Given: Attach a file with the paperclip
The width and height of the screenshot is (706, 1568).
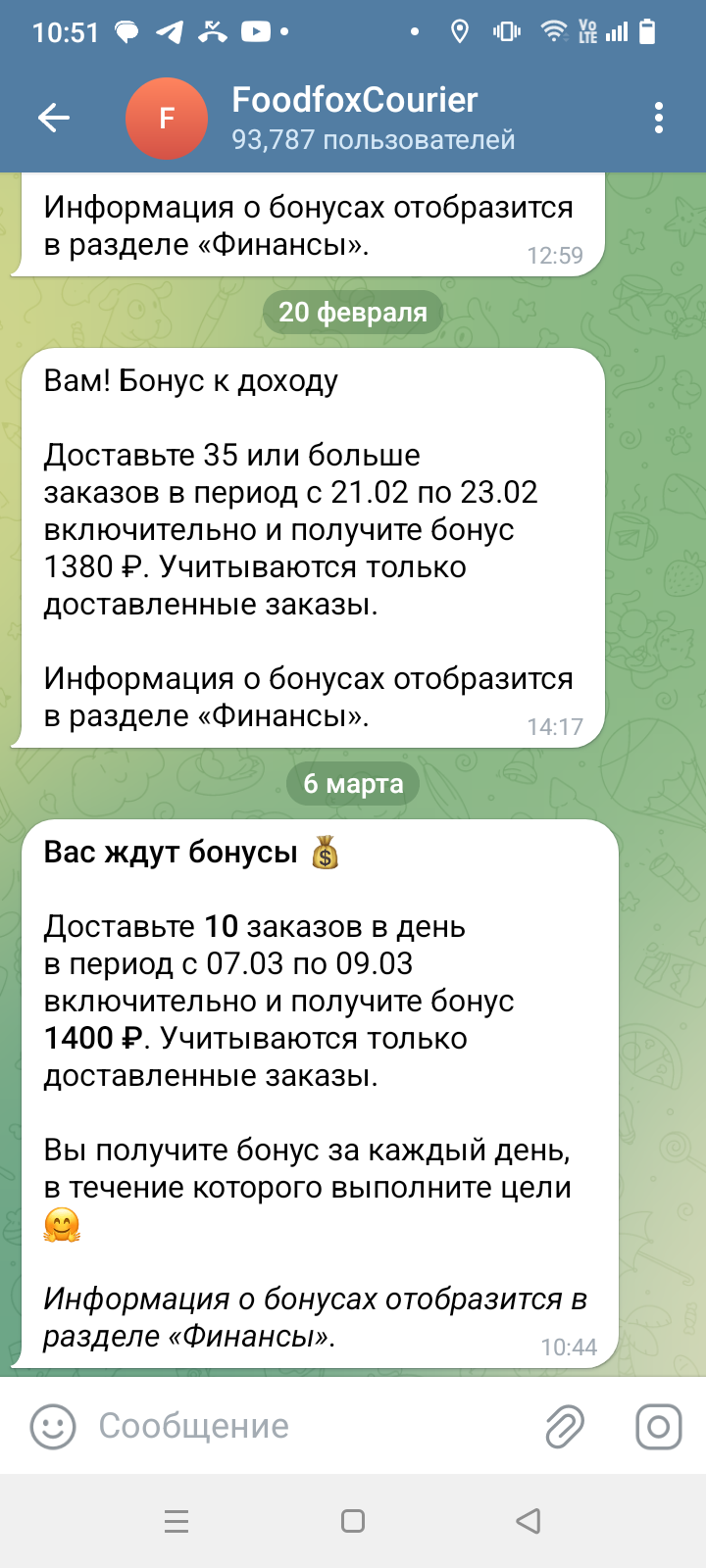Looking at the screenshot, I should (x=565, y=1426).
